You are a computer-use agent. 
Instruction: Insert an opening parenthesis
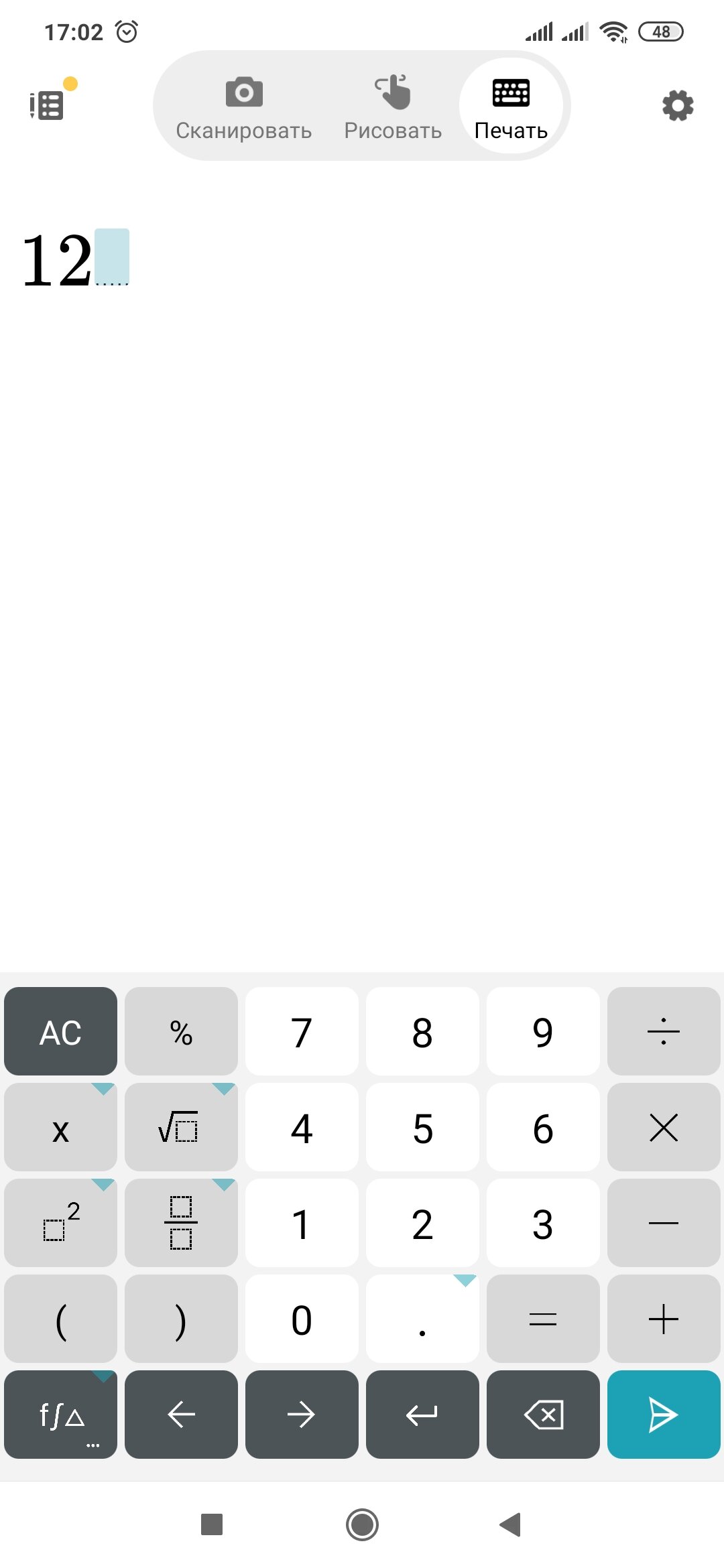pos(60,1319)
